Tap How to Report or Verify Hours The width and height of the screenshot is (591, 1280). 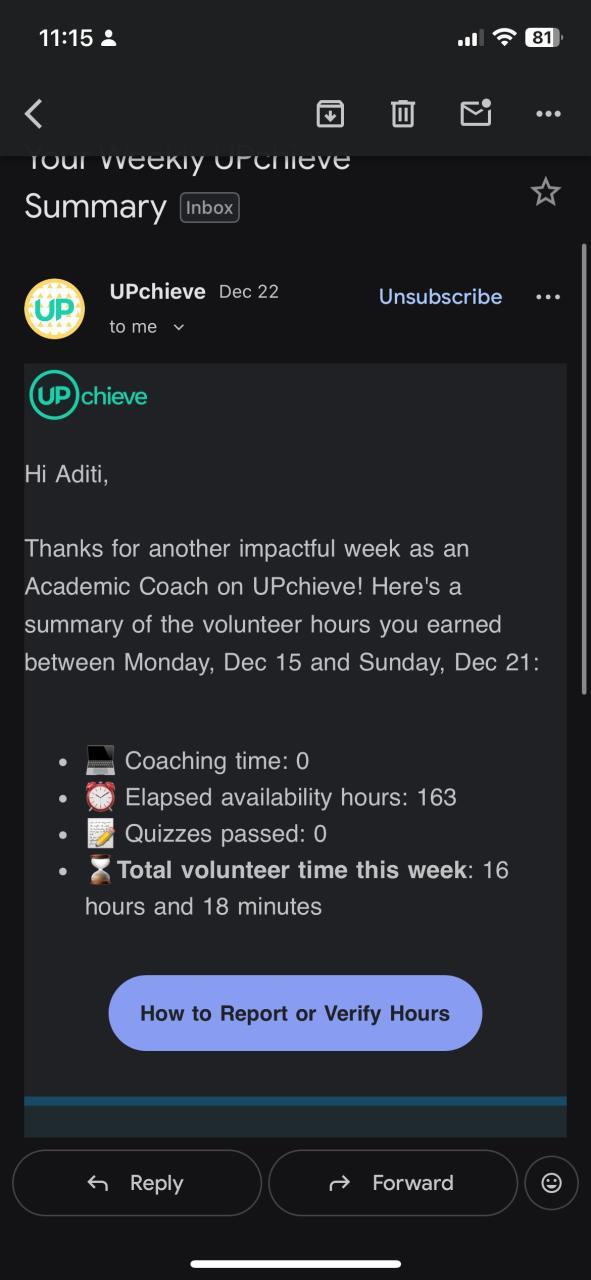pos(295,1013)
